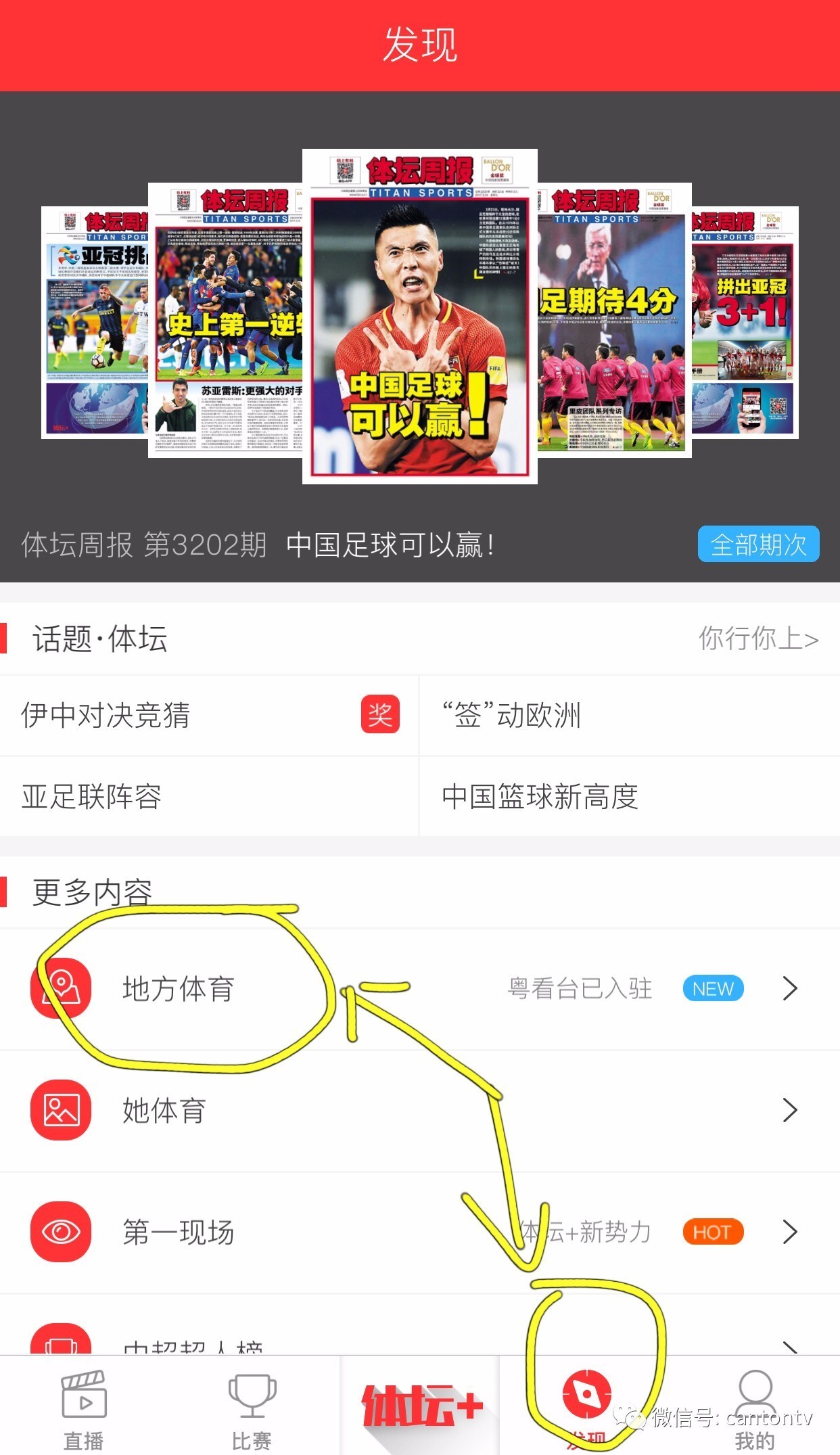Open the 你行你上 link

click(758, 639)
